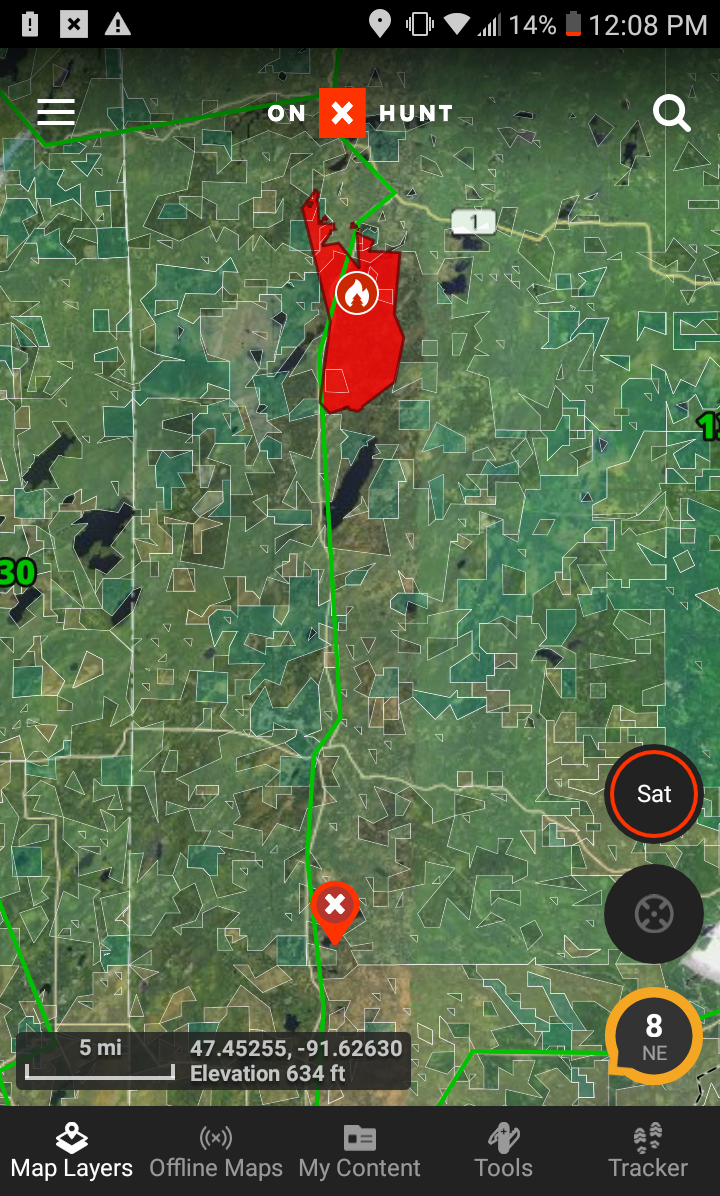Open the Tools tab
Image resolution: width=720 pixels, height=1196 pixels.
tap(503, 1152)
